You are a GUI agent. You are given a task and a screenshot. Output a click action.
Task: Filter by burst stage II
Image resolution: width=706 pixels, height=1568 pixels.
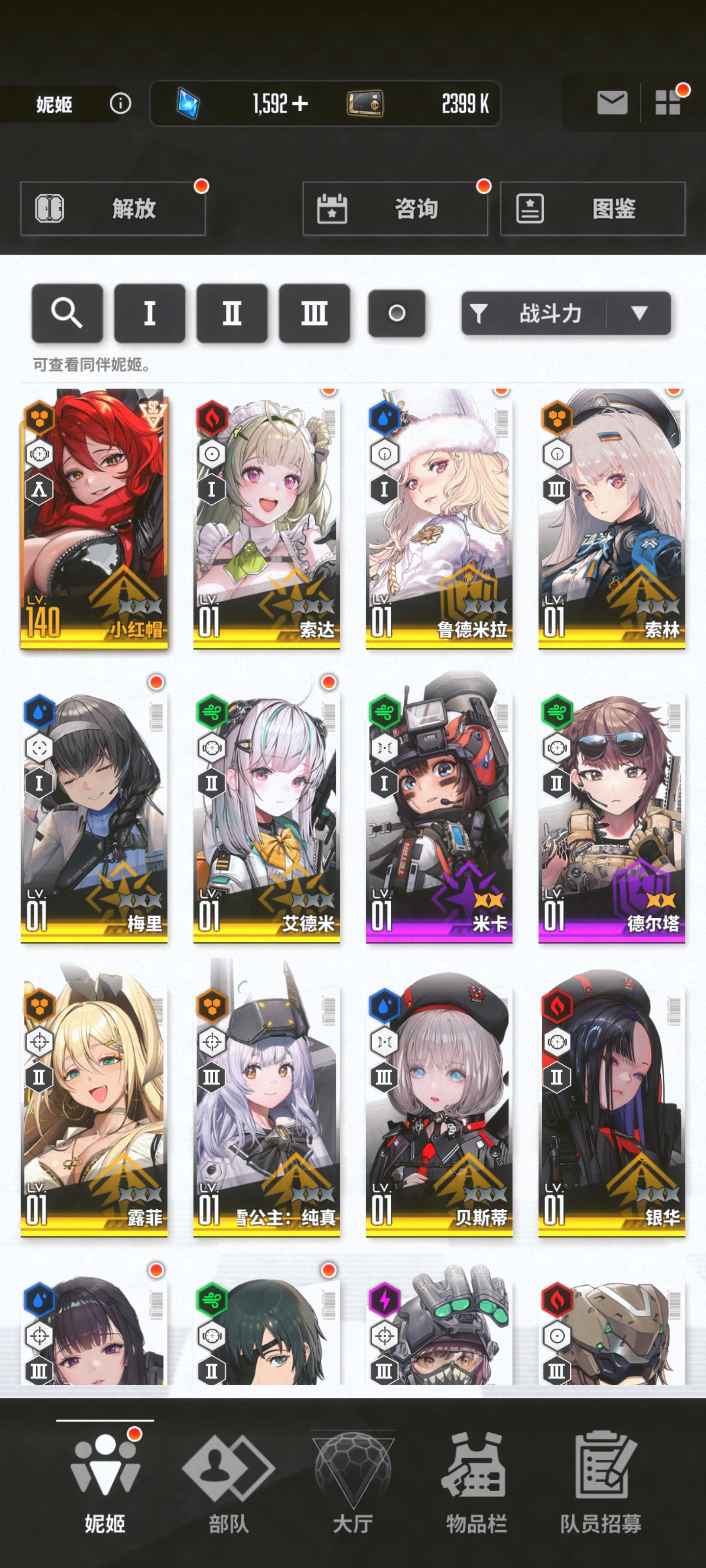(x=231, y=314)
